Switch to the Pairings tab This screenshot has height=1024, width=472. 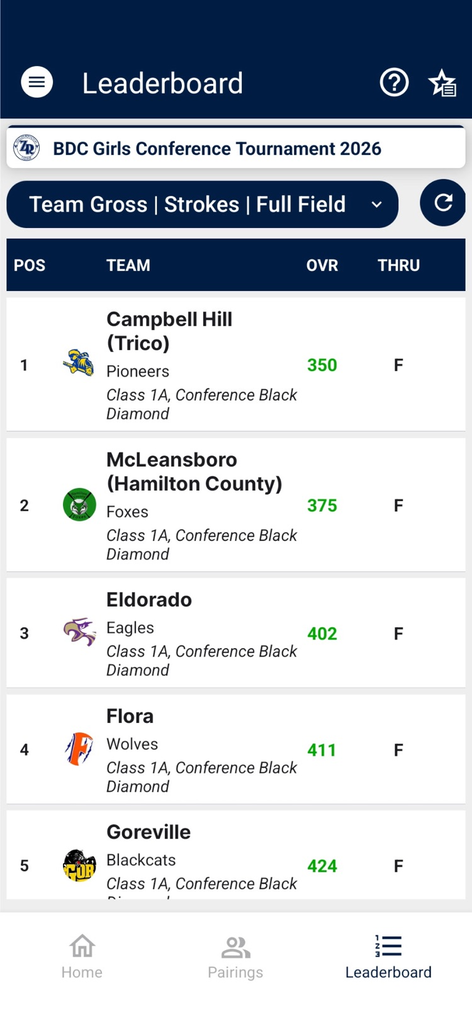tap(236, 957)
